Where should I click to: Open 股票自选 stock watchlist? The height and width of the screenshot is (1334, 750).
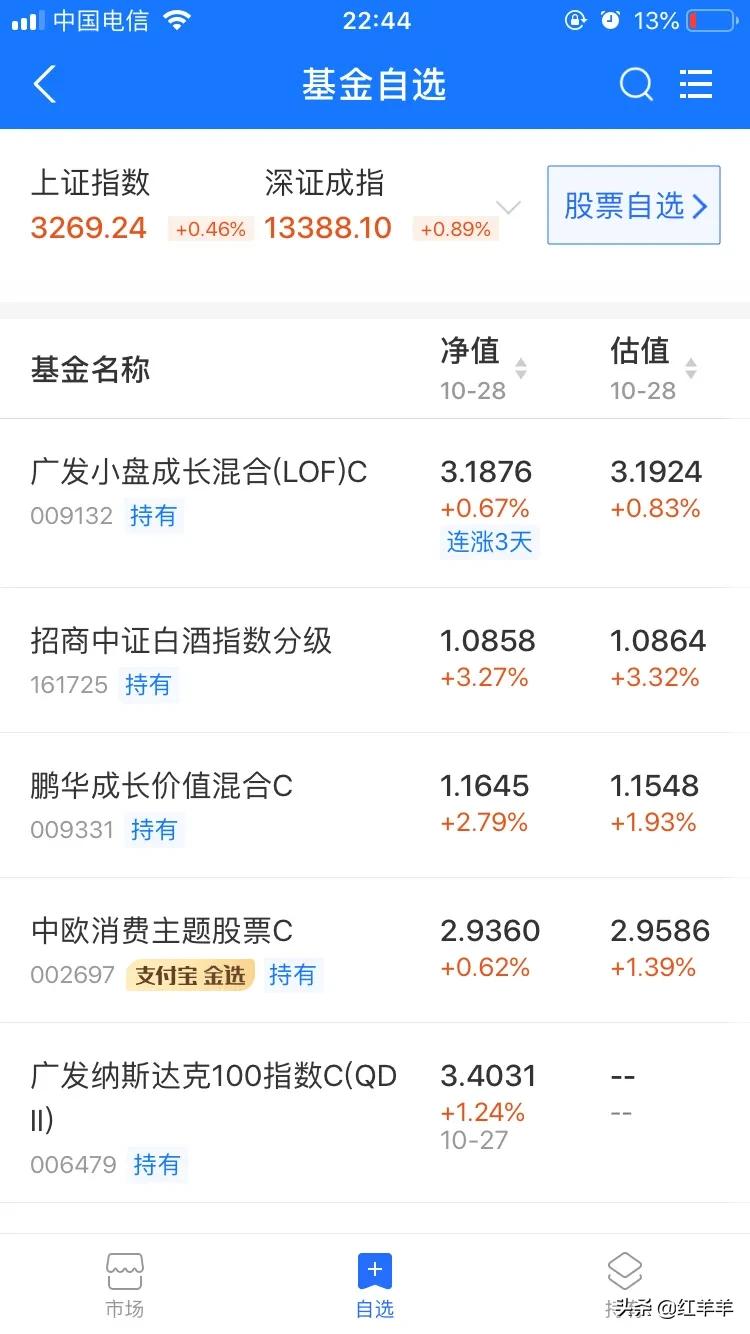click(634, 205)
